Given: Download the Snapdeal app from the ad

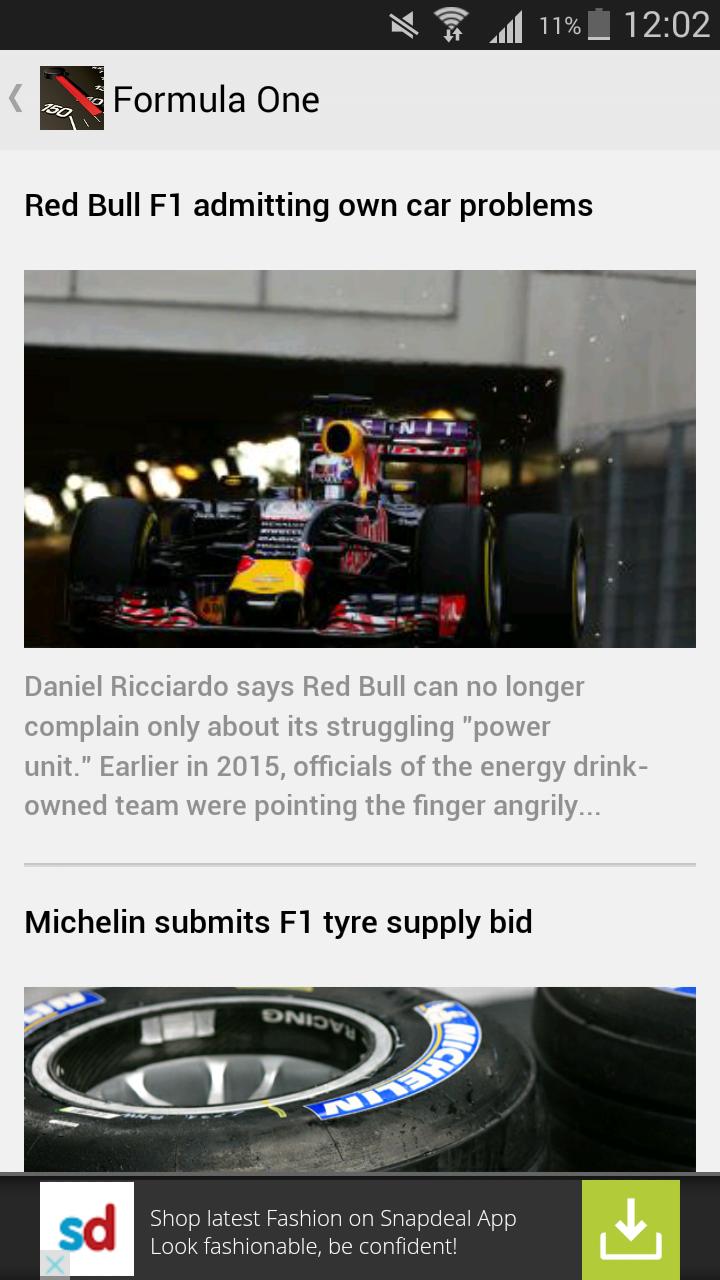Looking at the screenshot, I should pos(630,1228).
